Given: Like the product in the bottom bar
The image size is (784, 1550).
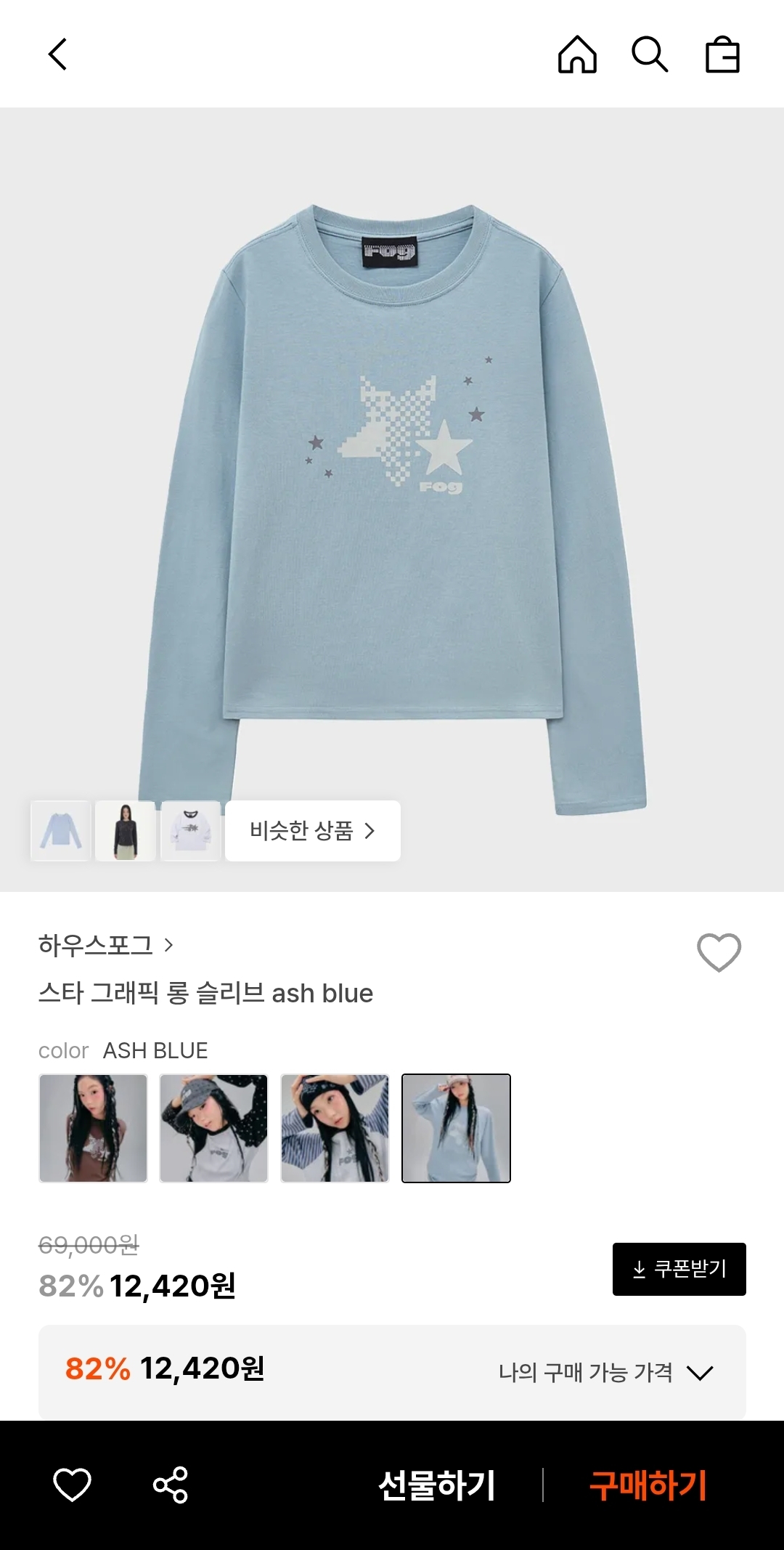Looking at the screenshot, I should click(72, 1485).
